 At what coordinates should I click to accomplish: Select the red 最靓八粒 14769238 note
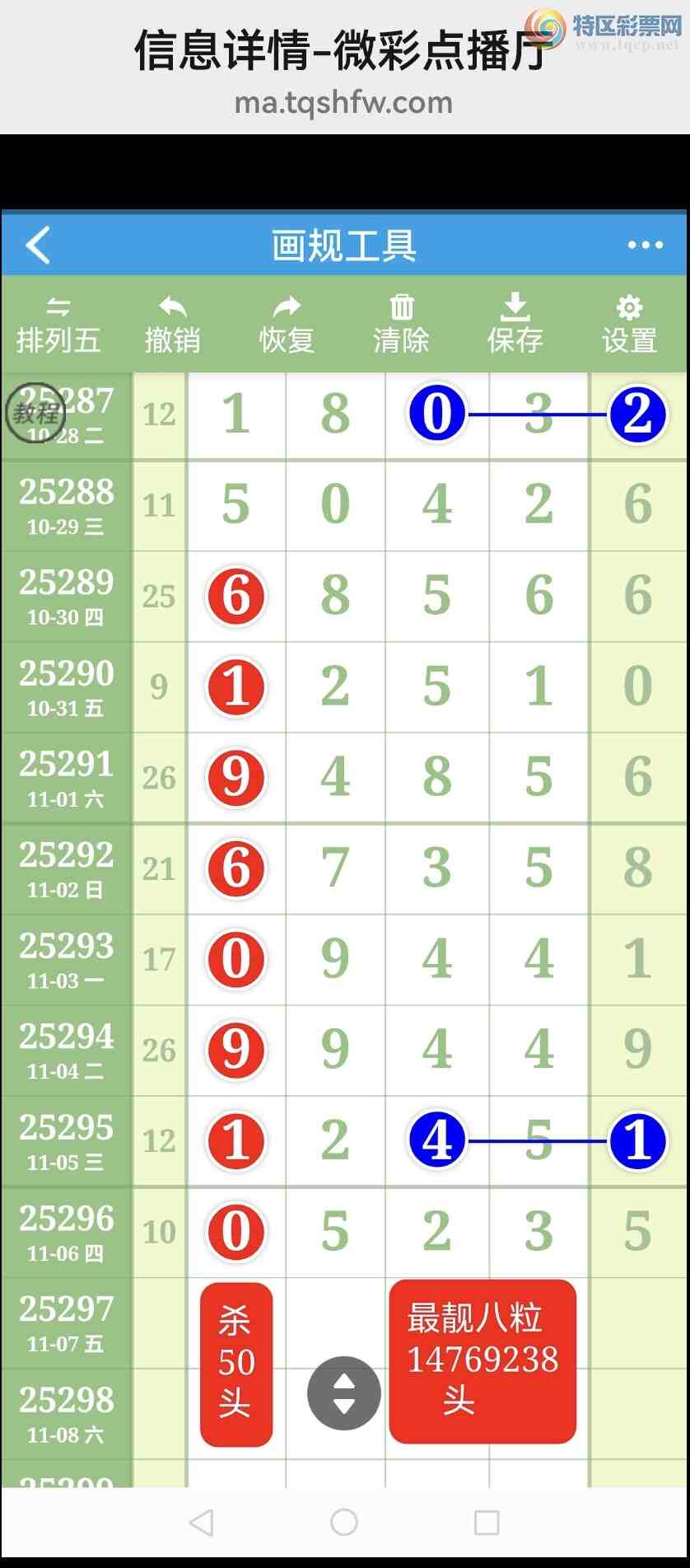tap(483, 1360)
